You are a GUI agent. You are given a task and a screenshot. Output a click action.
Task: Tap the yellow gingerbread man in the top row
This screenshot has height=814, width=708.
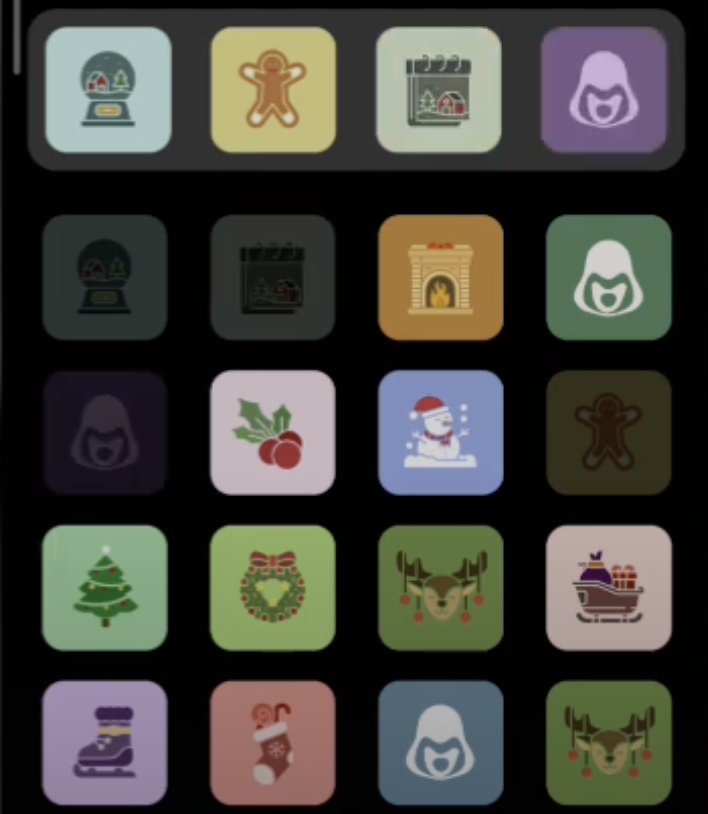point(273,90)
